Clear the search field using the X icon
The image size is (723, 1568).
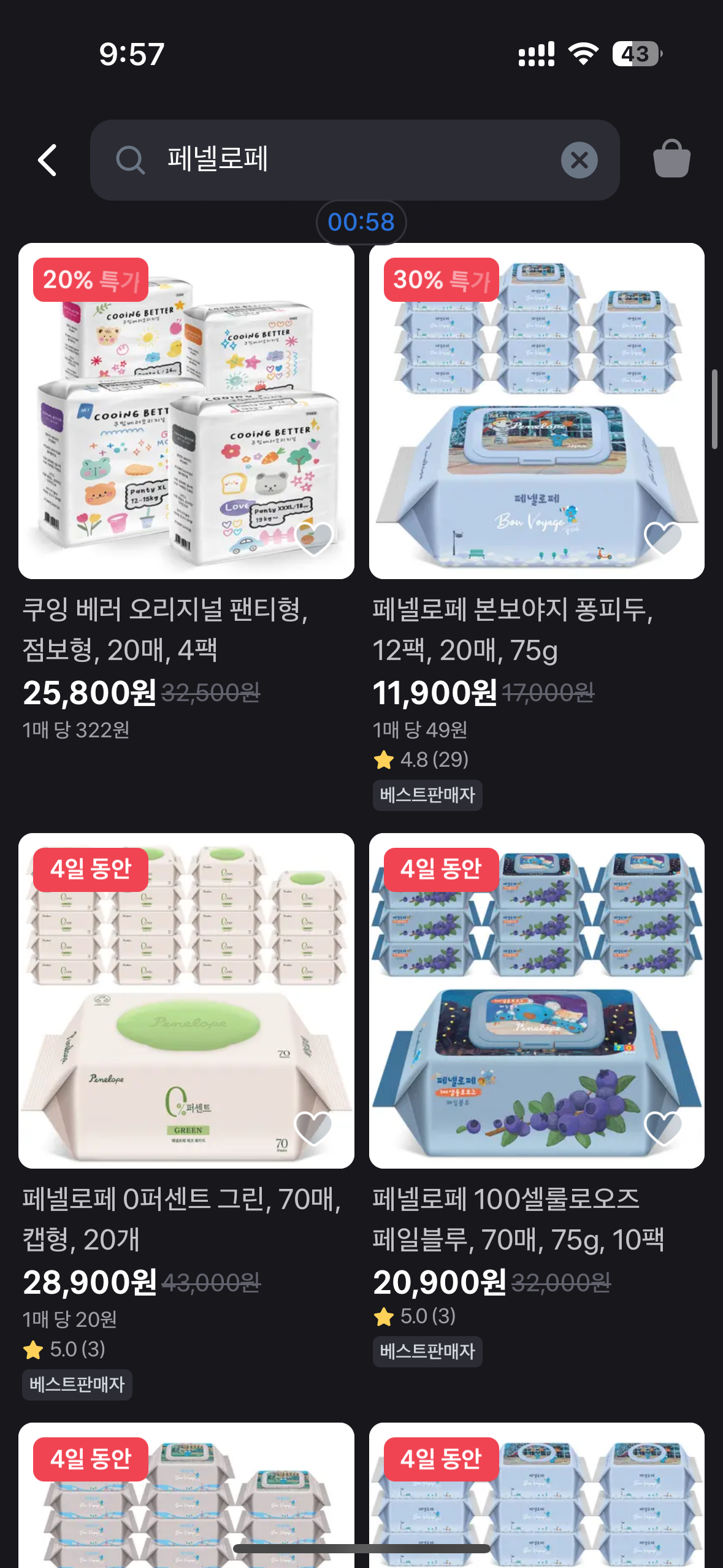[578, 160]
